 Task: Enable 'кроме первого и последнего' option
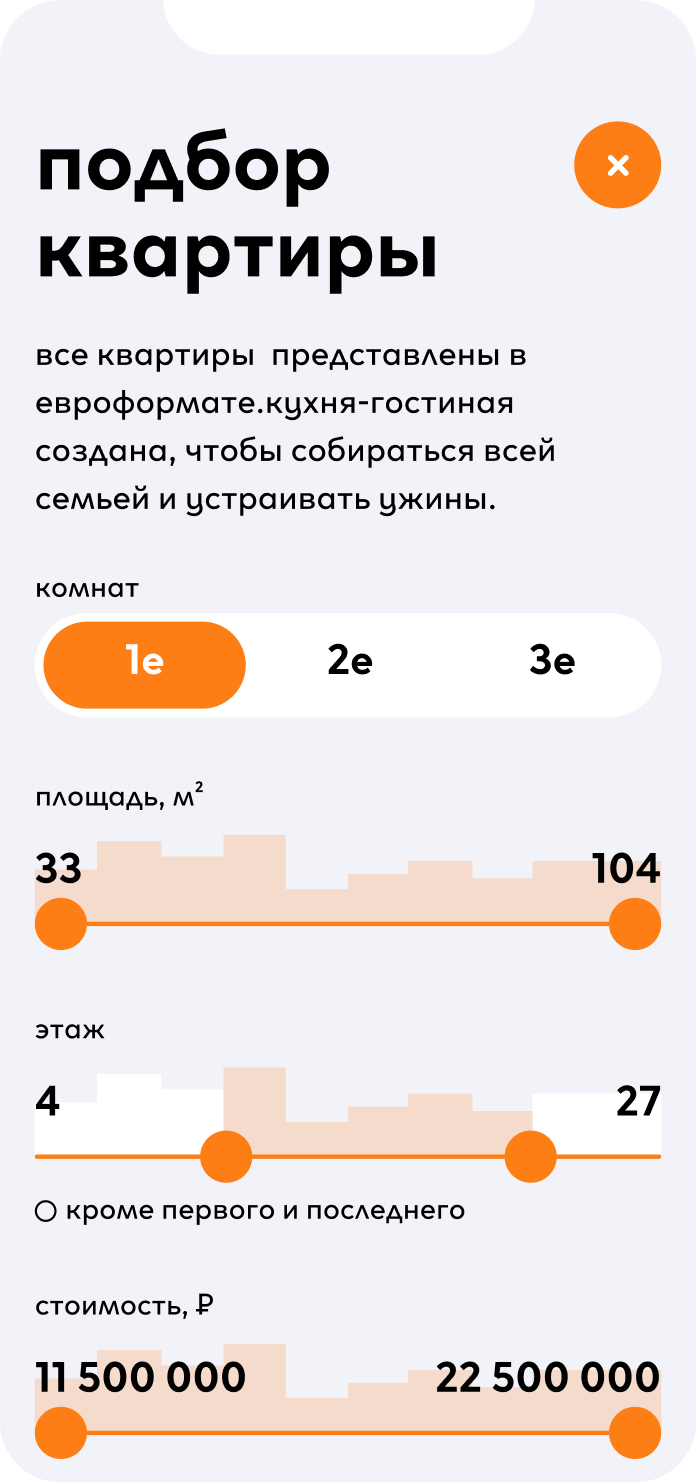click(46, 1212)
